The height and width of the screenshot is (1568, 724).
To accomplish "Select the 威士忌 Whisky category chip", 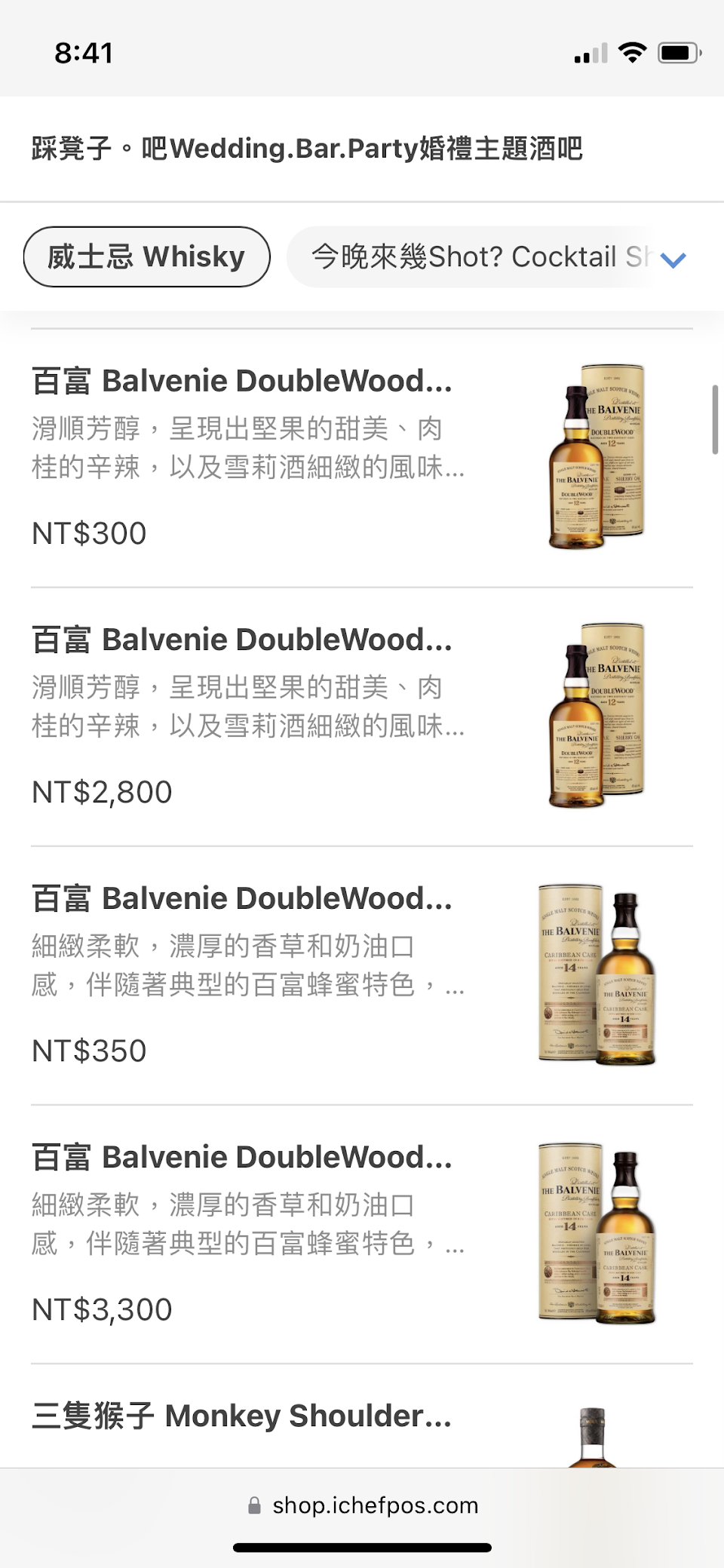I will [146, 256].
